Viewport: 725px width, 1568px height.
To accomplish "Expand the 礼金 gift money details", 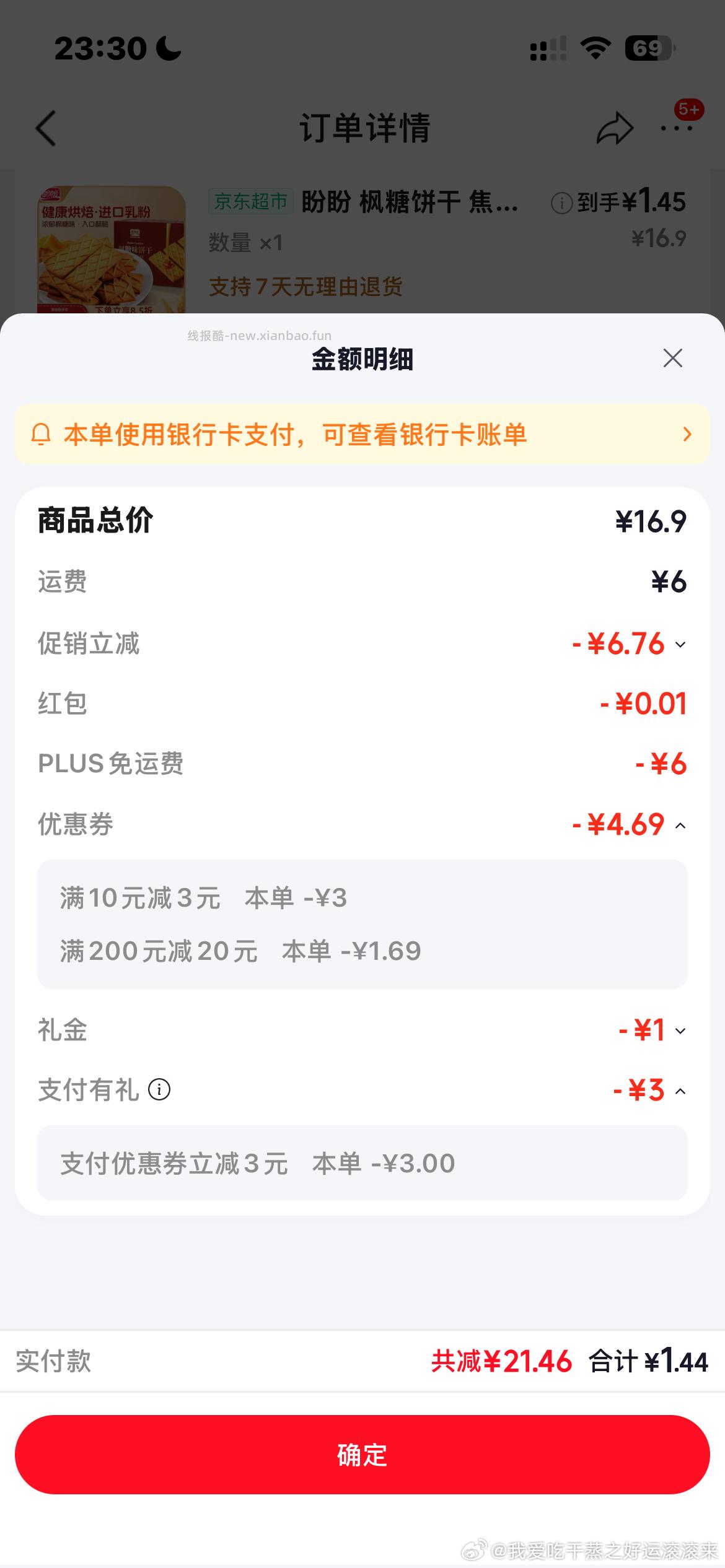I will [682, 1030].
